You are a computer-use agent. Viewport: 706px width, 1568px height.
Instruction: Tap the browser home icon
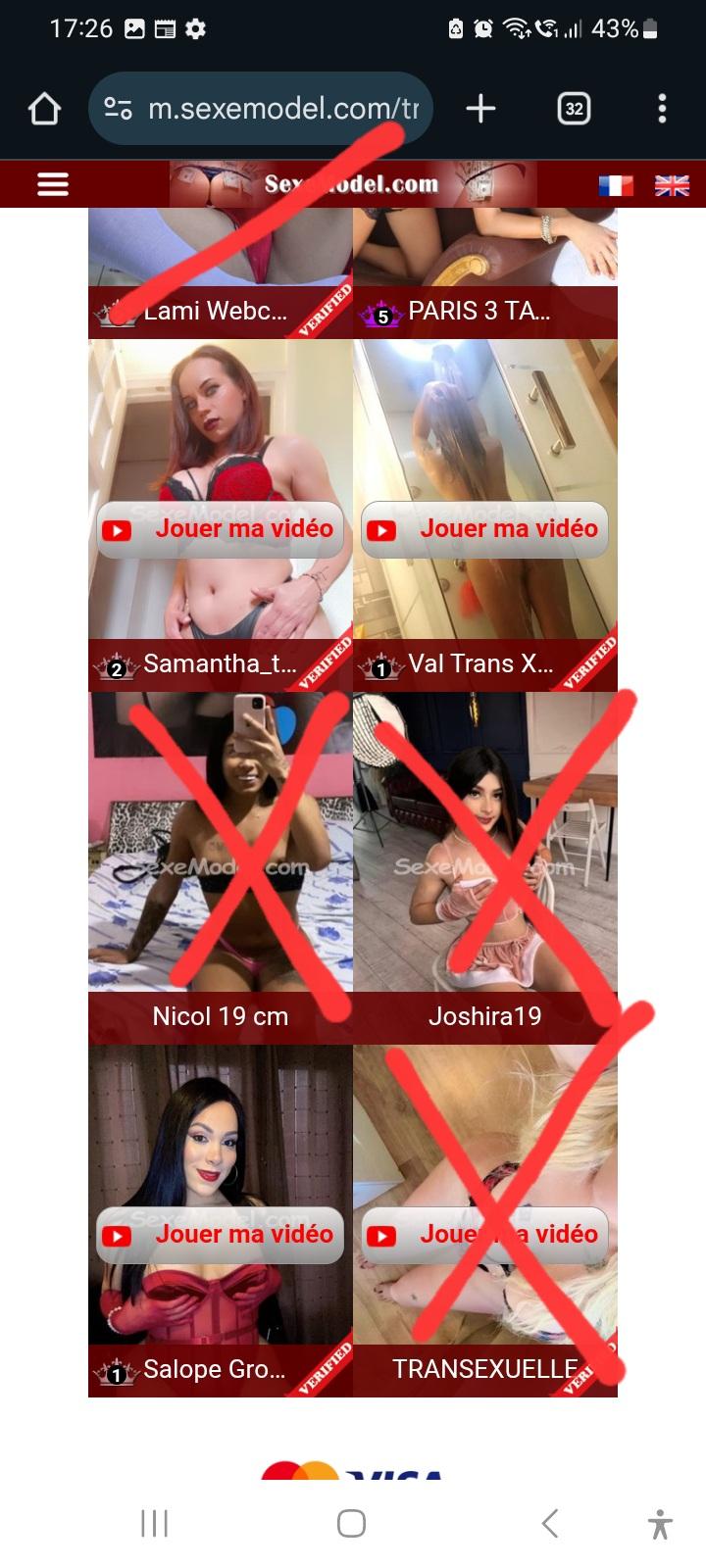pyautogui.click(x=44, y=109)
